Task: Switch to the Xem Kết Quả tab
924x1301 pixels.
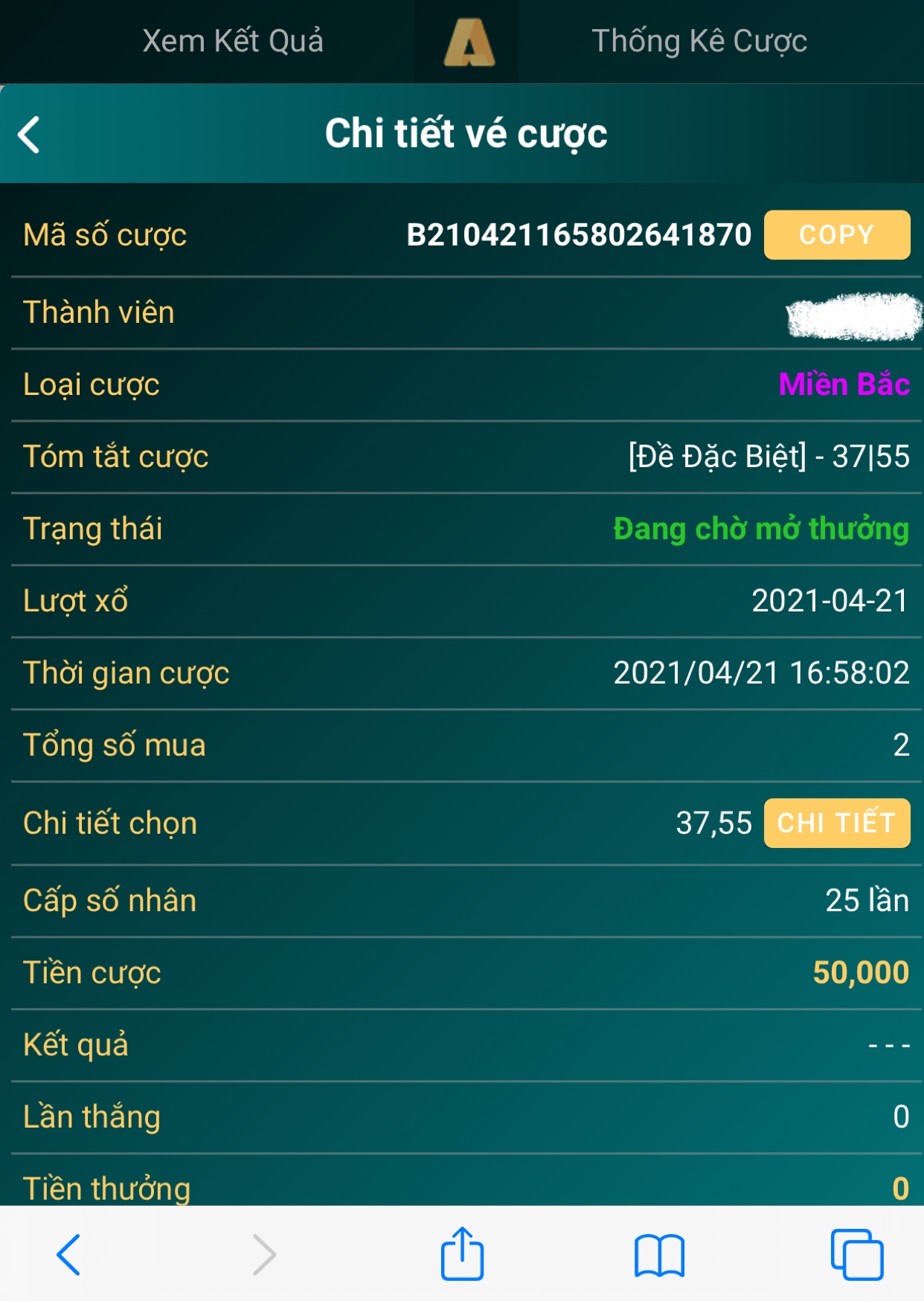Action: click(233, 41)
